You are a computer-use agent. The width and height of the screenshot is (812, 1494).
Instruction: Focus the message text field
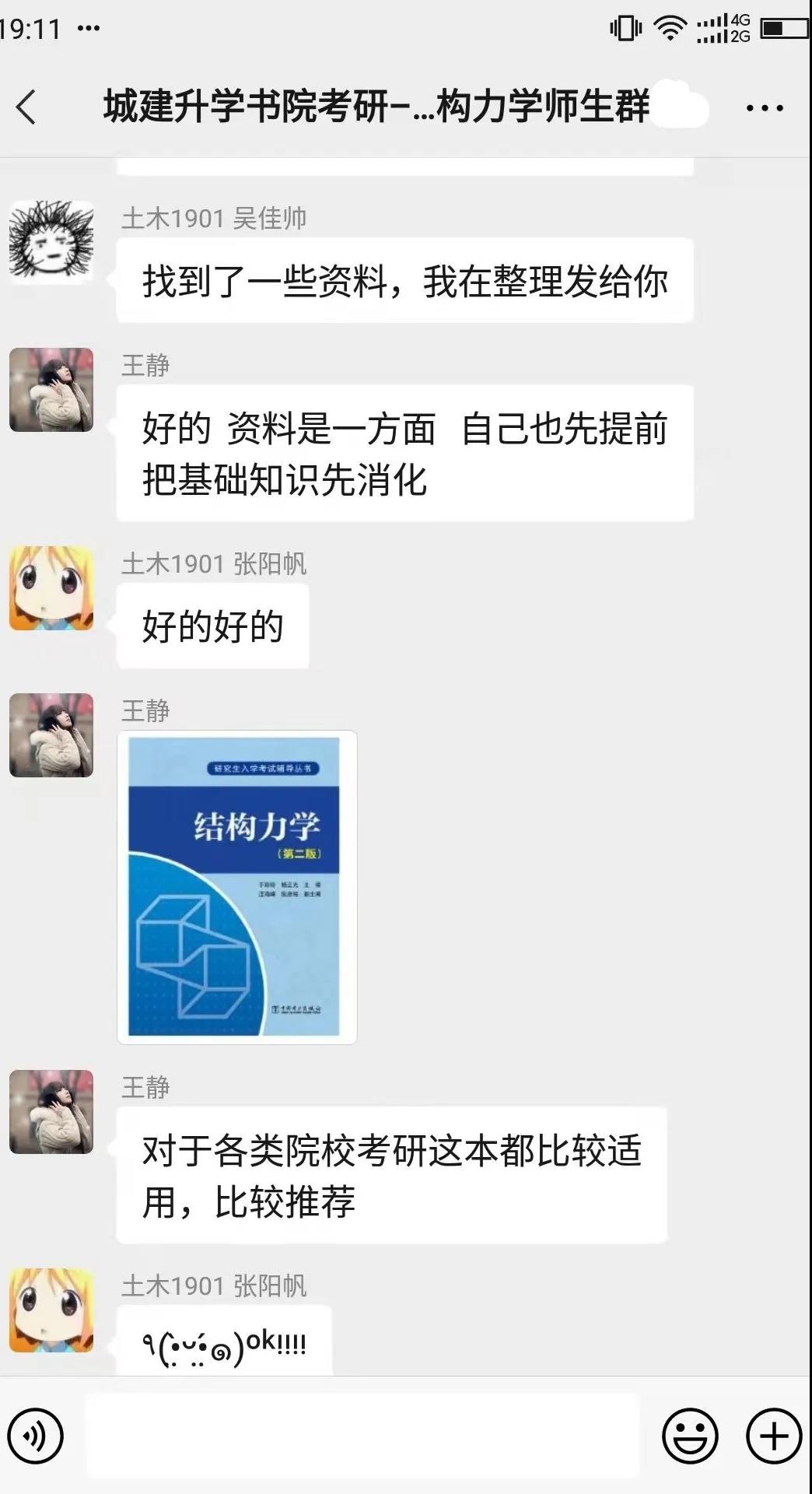click(x=362, y=1436)
